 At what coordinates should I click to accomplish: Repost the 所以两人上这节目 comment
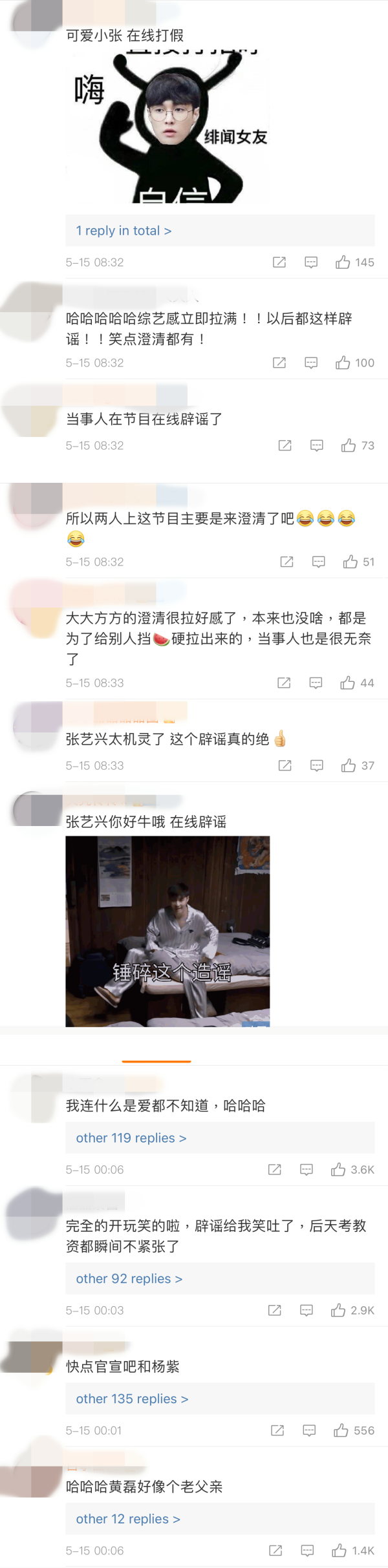tap(287, 562)
